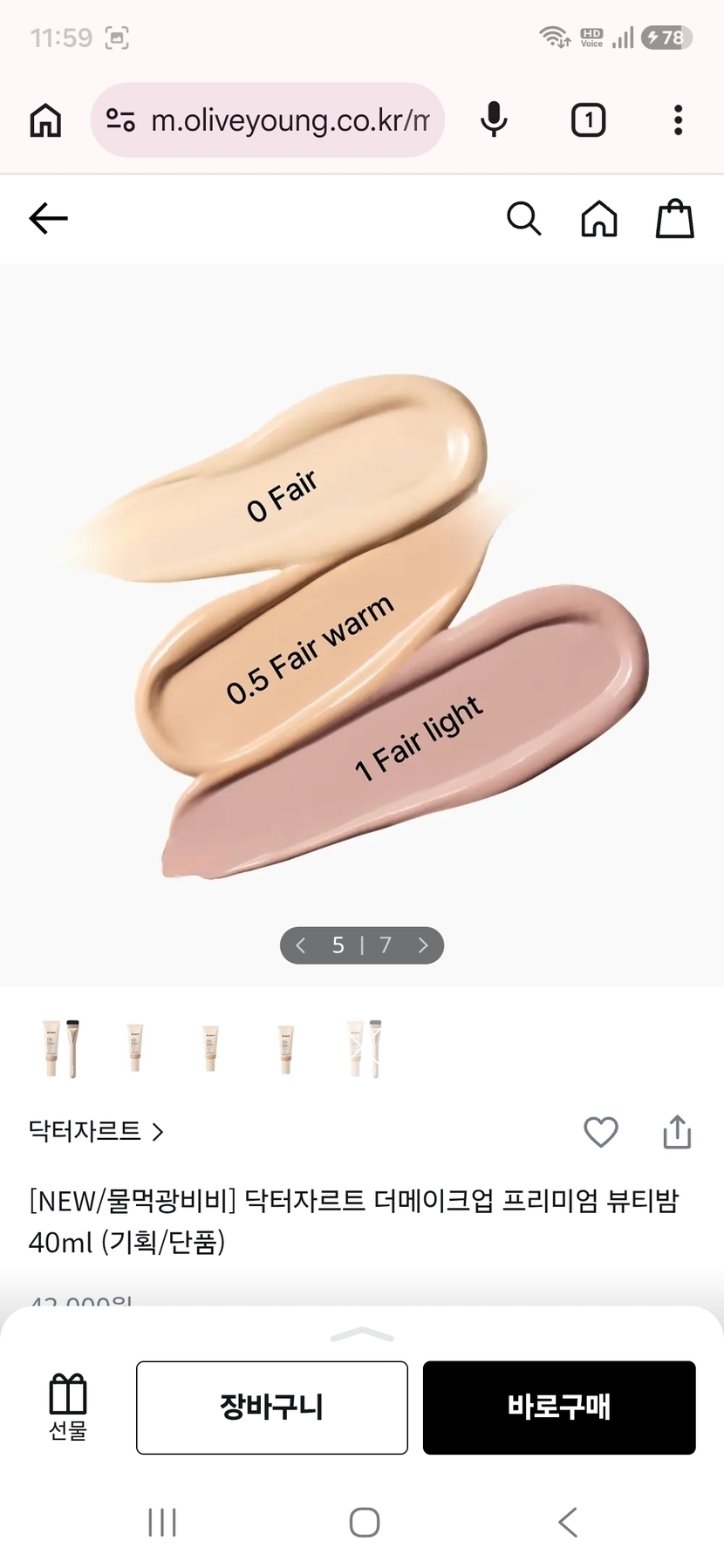
Task: Open the browser's address bar
Action: (x=268, y=120)
